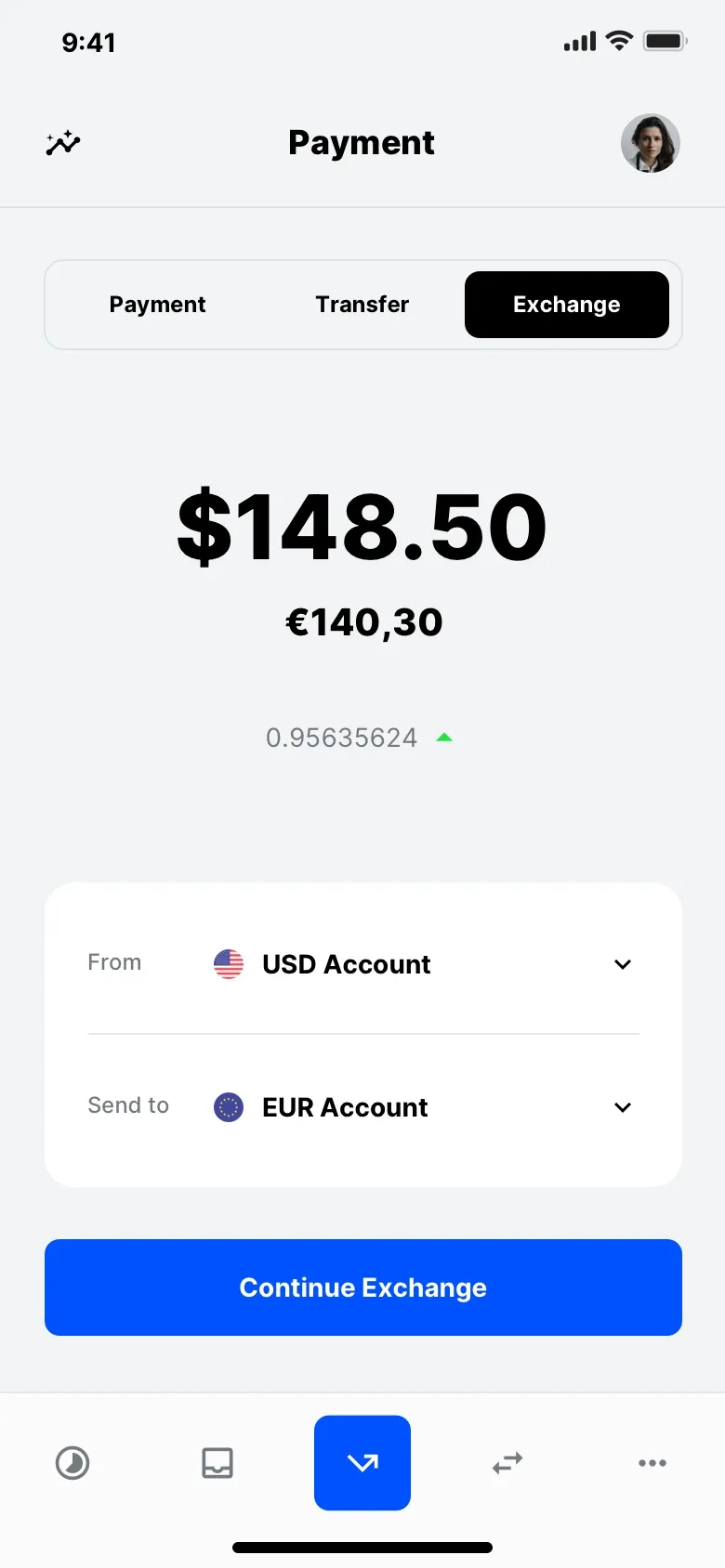Open the inbox tab in bottom bar
Image resolution: width=725 pixels, height=1568 pixels.
217,1463
